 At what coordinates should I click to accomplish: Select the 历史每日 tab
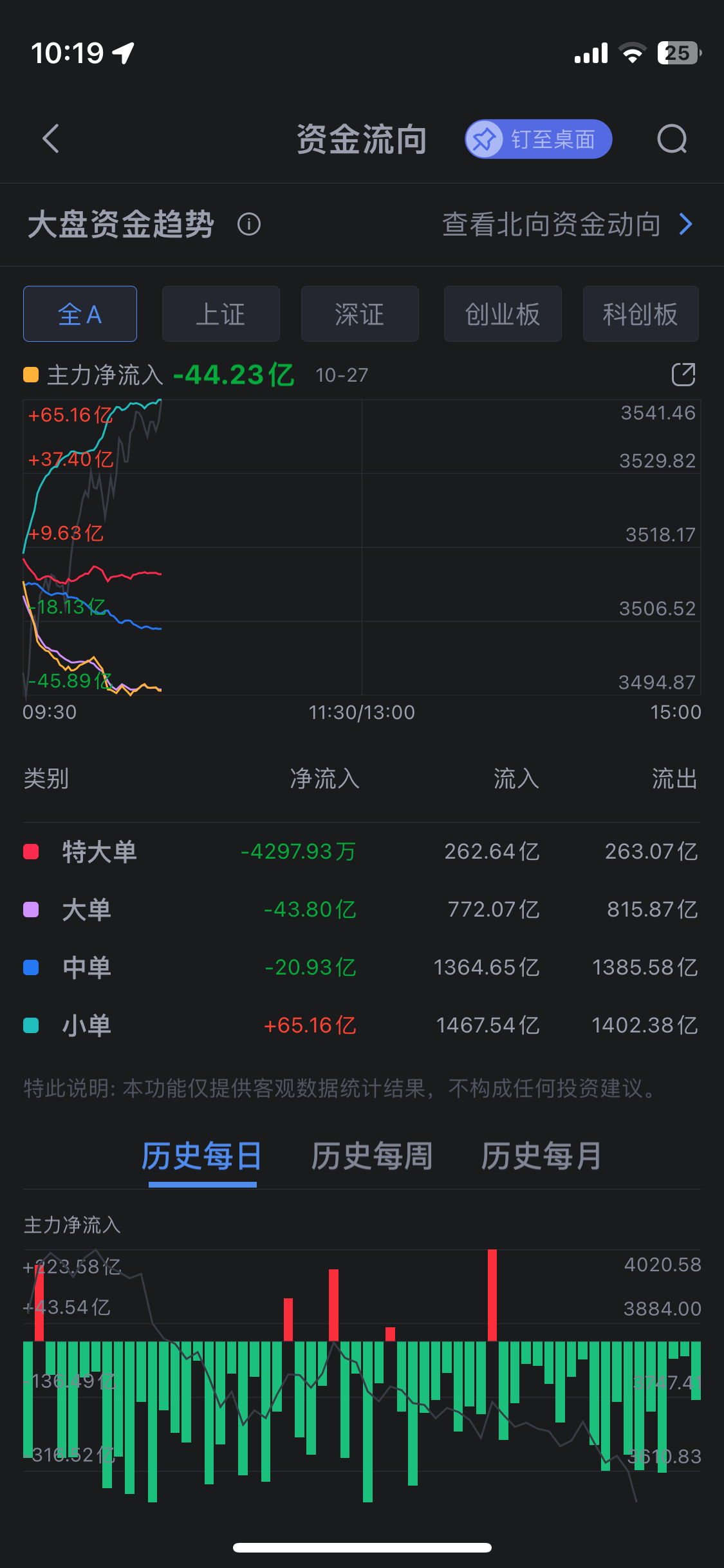click(x=202, y=1157)
